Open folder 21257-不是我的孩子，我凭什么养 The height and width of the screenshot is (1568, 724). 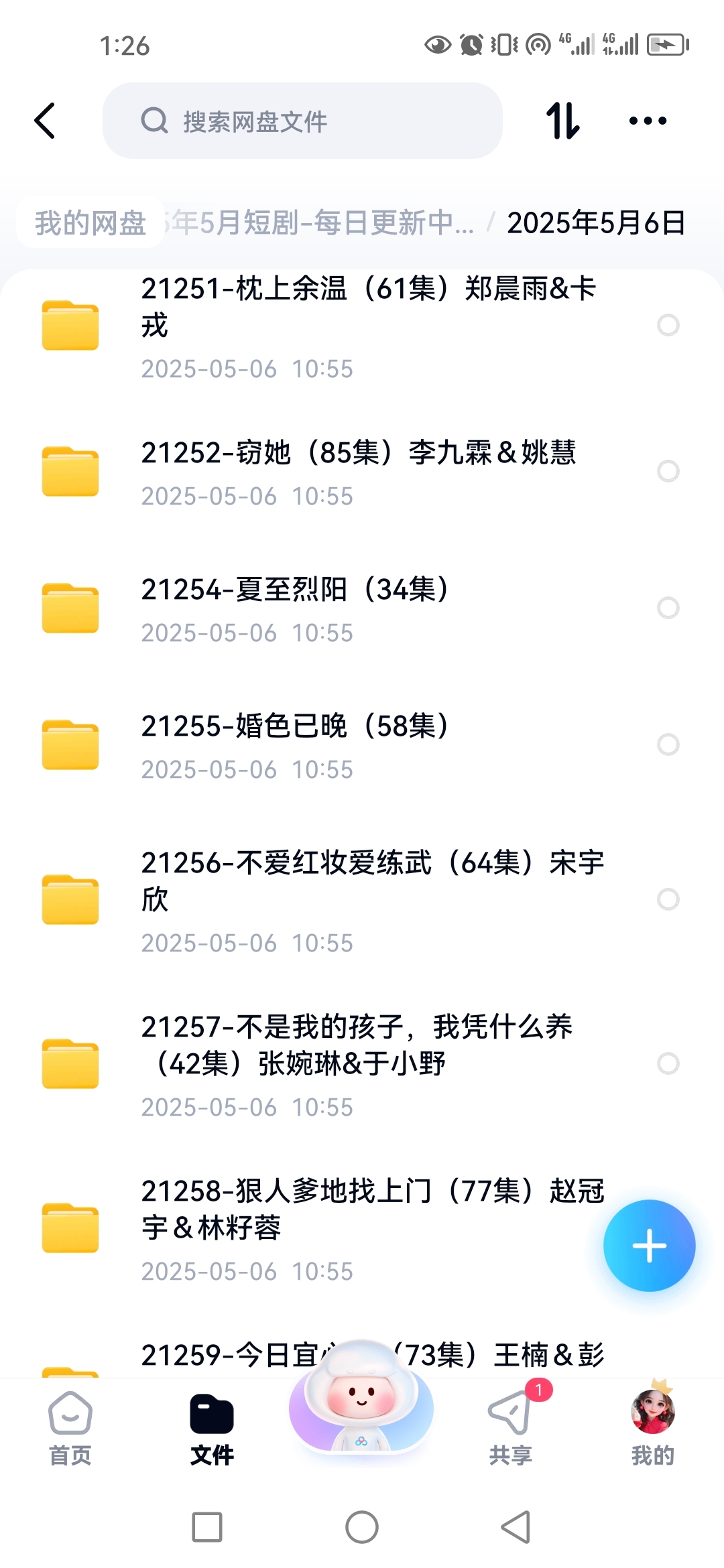(x=362, y=1064)
